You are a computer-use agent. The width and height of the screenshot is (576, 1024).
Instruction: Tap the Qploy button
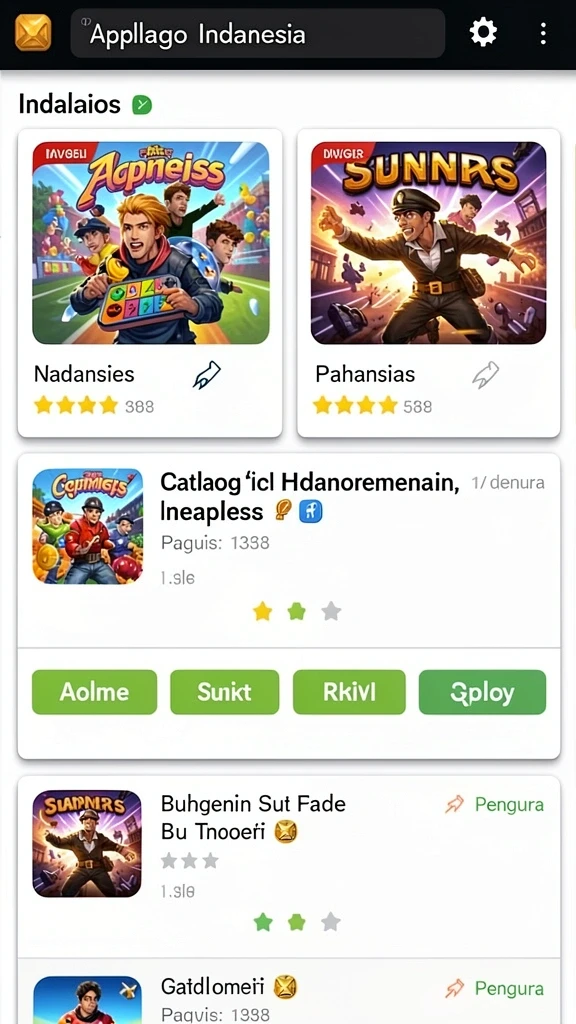482,692
